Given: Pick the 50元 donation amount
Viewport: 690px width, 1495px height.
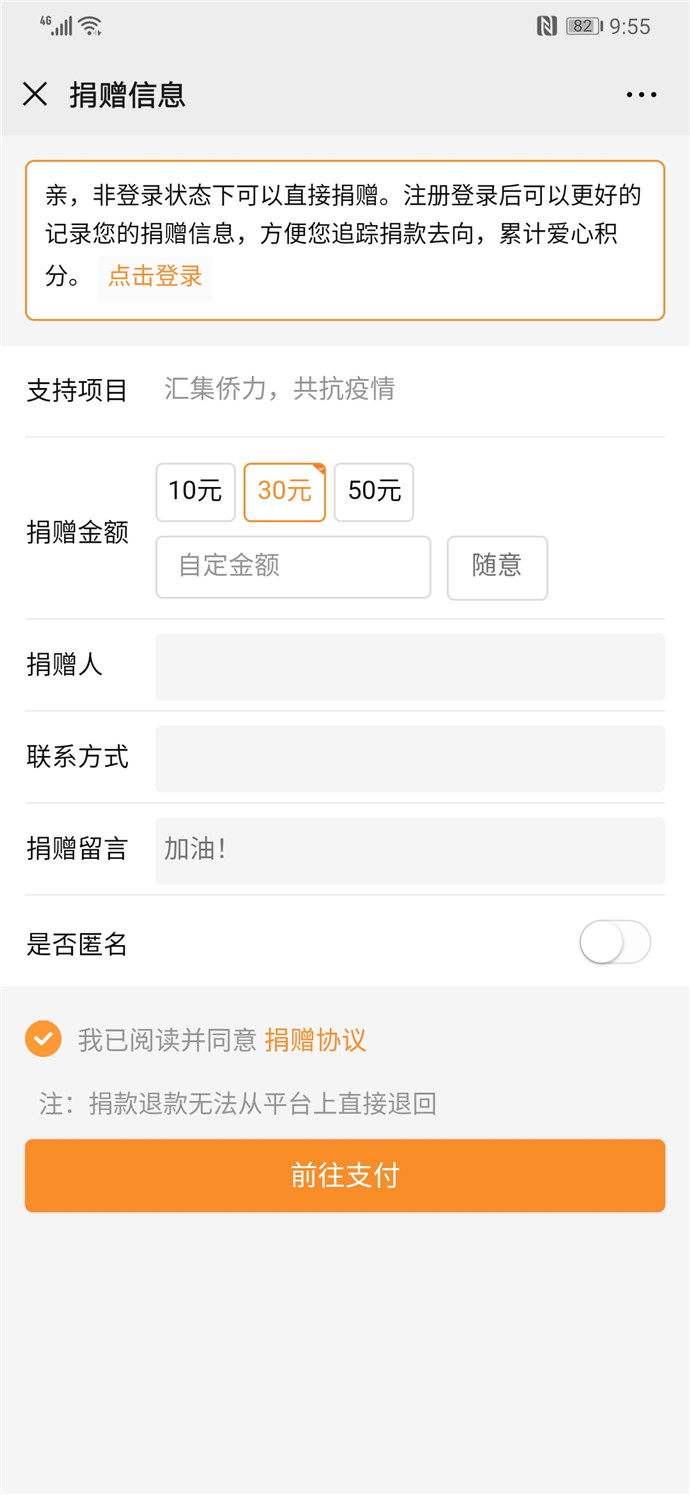Looking at the screenshot, I should 374,492.
